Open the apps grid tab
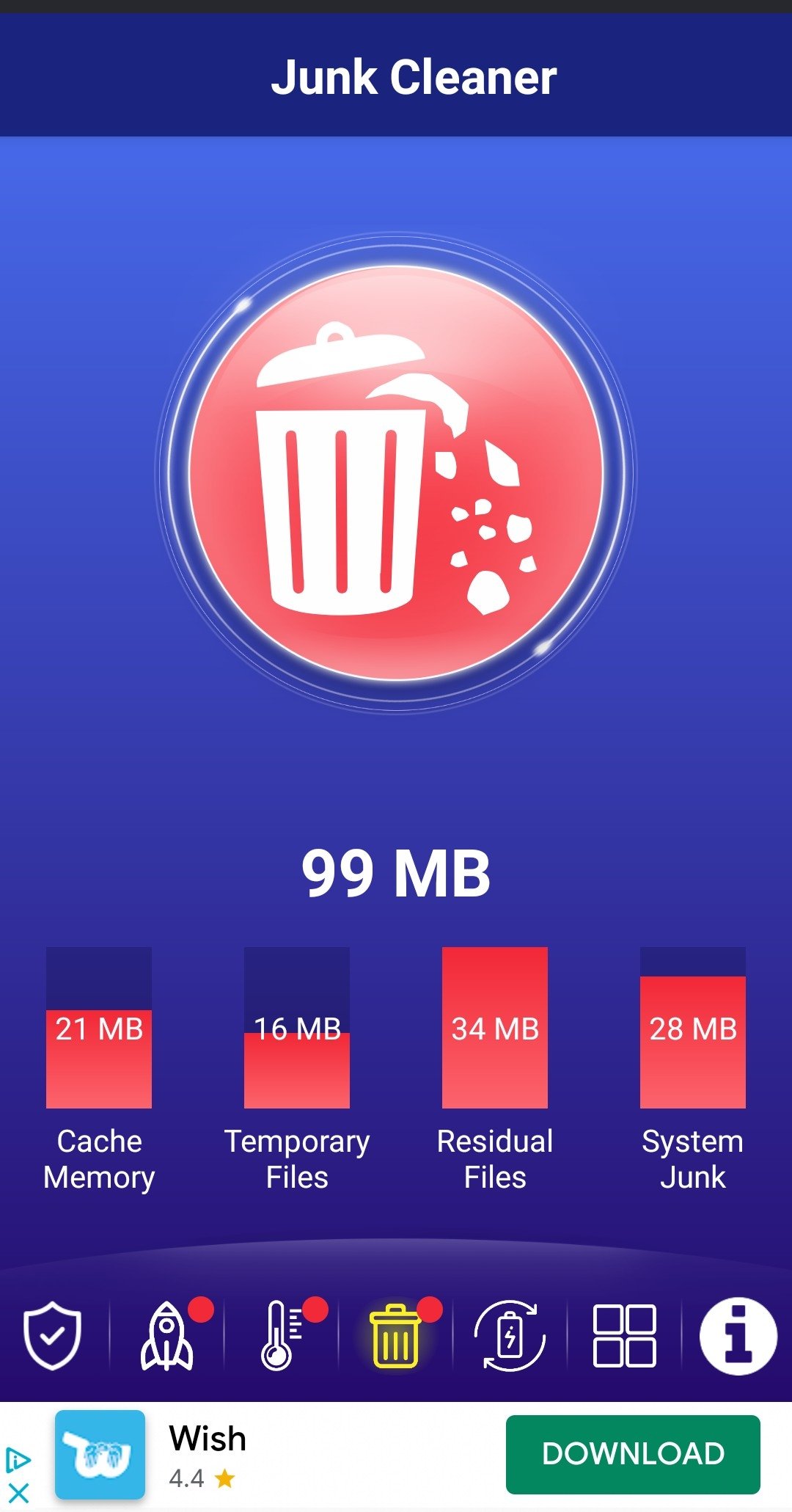This screenshot has width=792, height=1512. [624, 1335]
